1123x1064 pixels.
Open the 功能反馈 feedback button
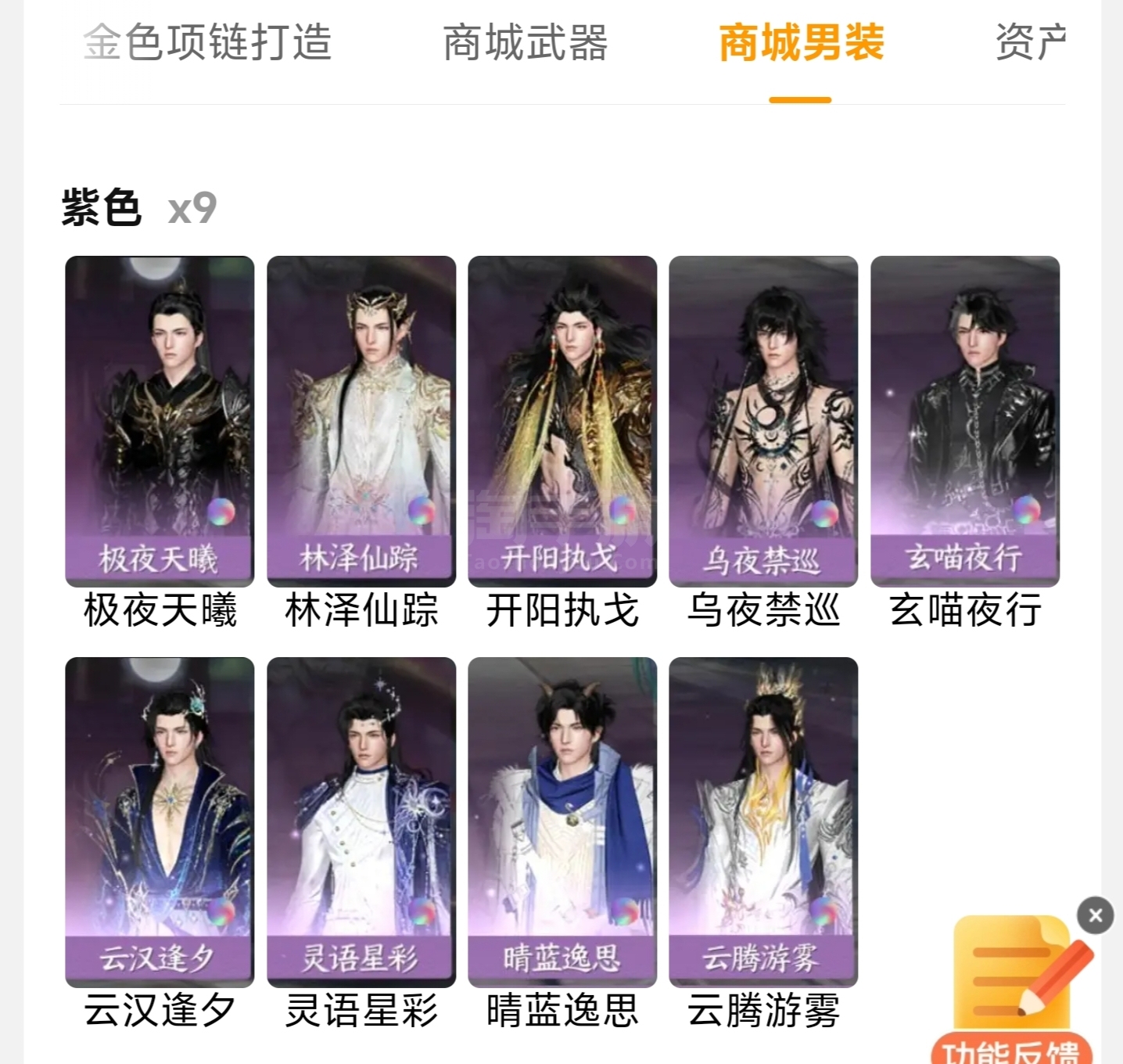coord(1012,994)
